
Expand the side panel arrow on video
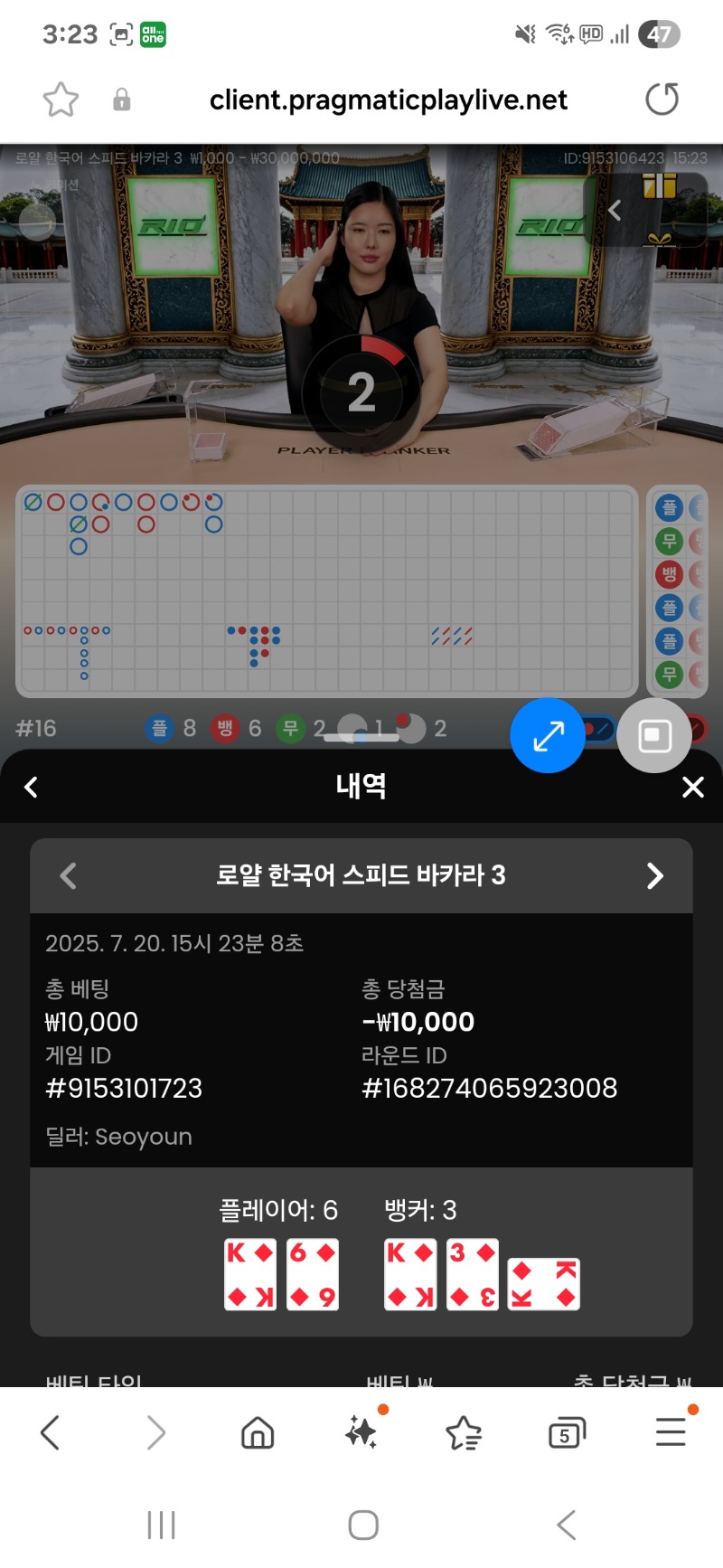(615, 210)
